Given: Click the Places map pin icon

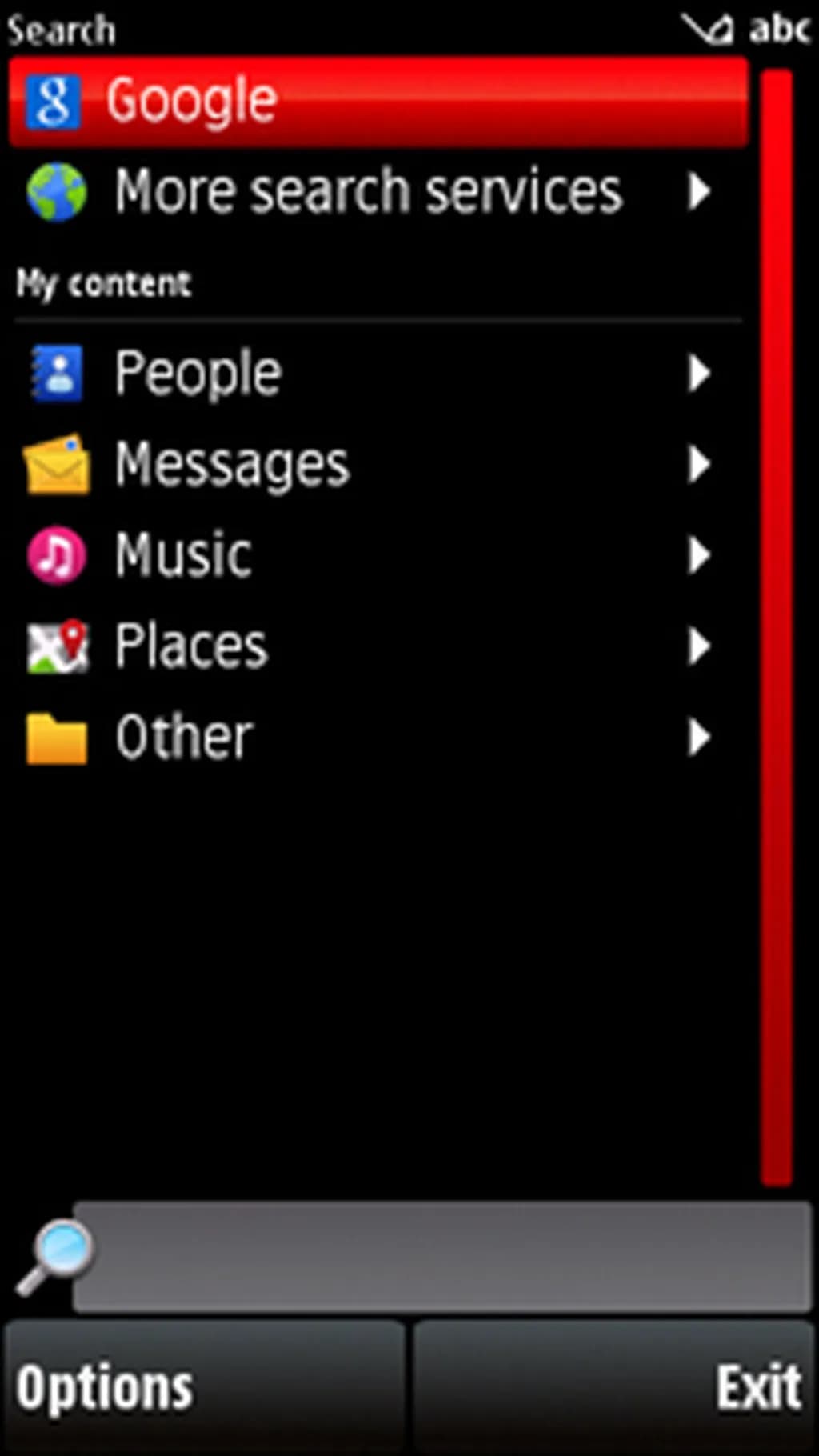Looking at the screenshot, I should 54,646.
